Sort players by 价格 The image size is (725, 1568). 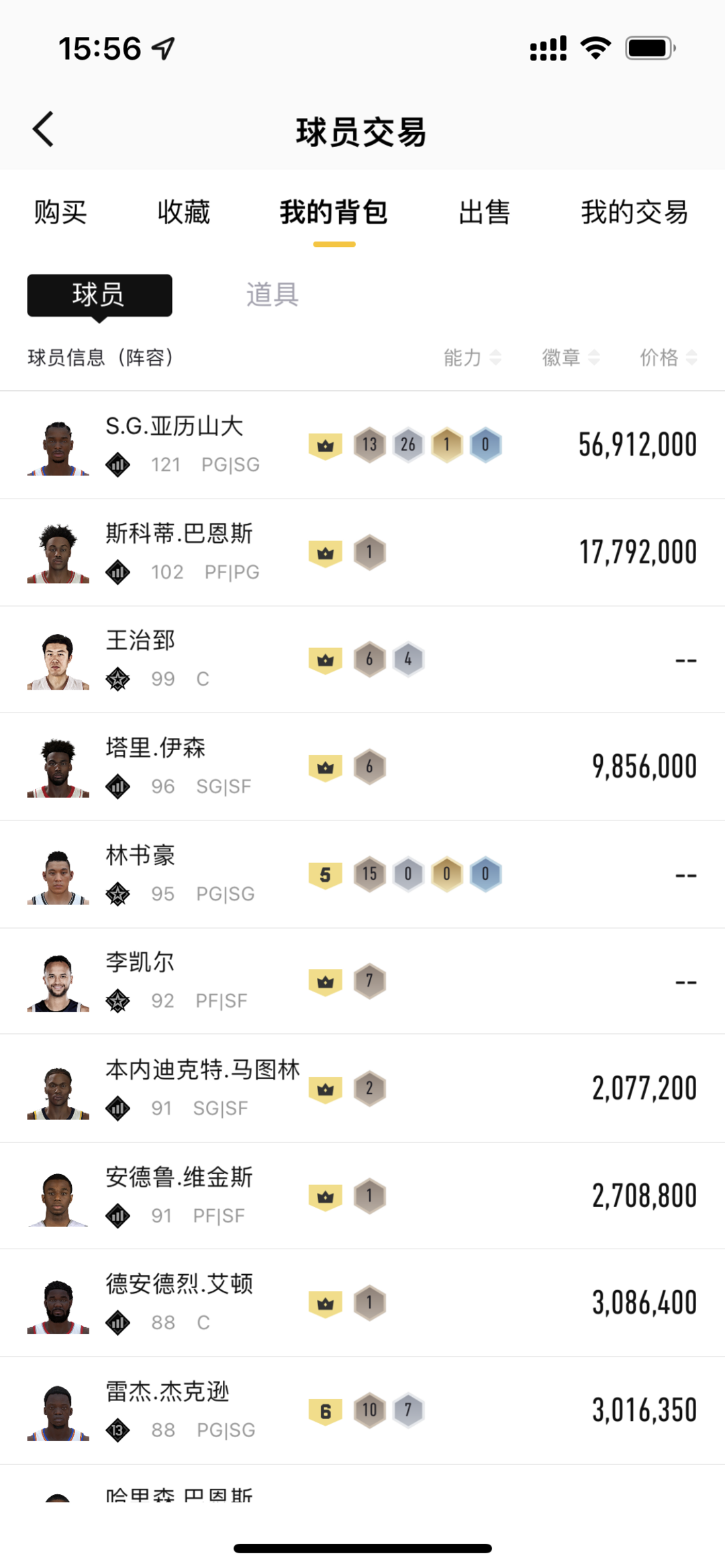click(668, 358)
